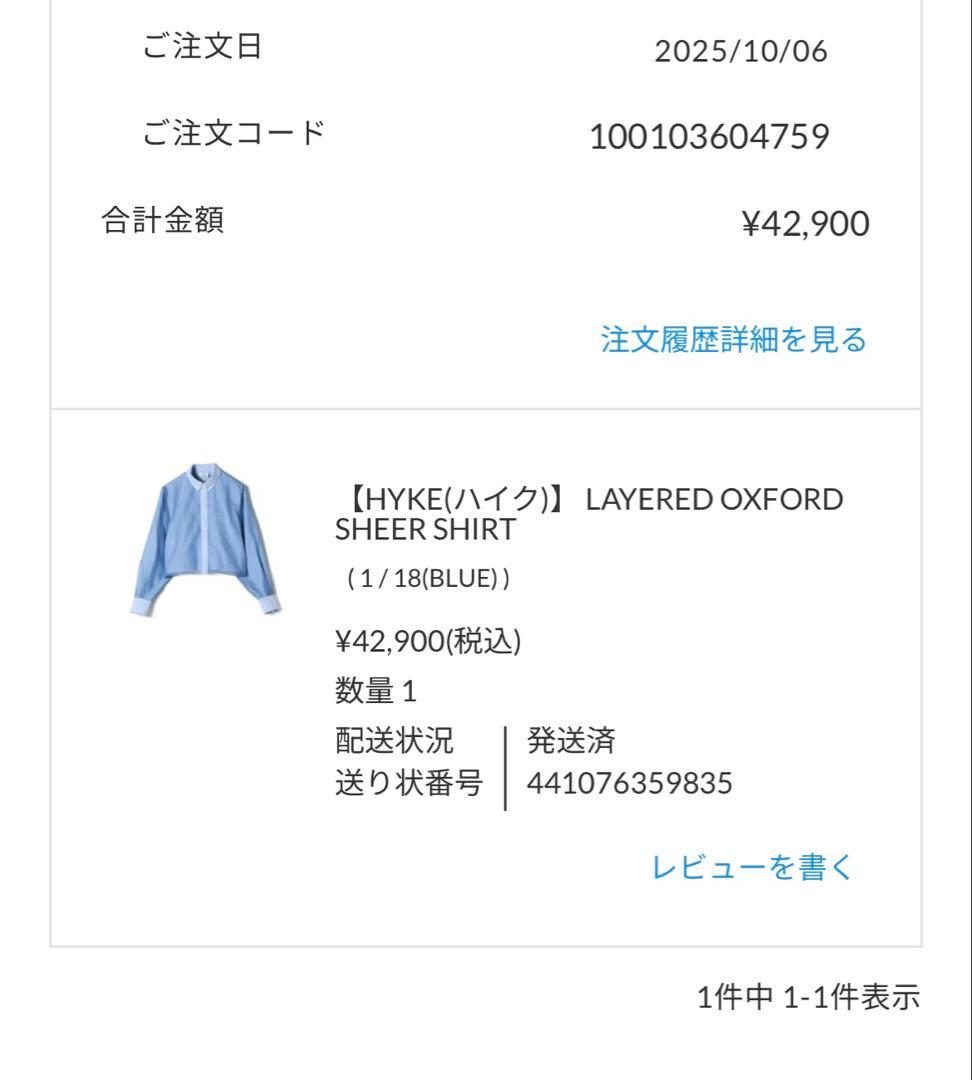The image size is (972, 1080).
Task: Open the blue HYKE shirt product image
Action: (206, 538)
